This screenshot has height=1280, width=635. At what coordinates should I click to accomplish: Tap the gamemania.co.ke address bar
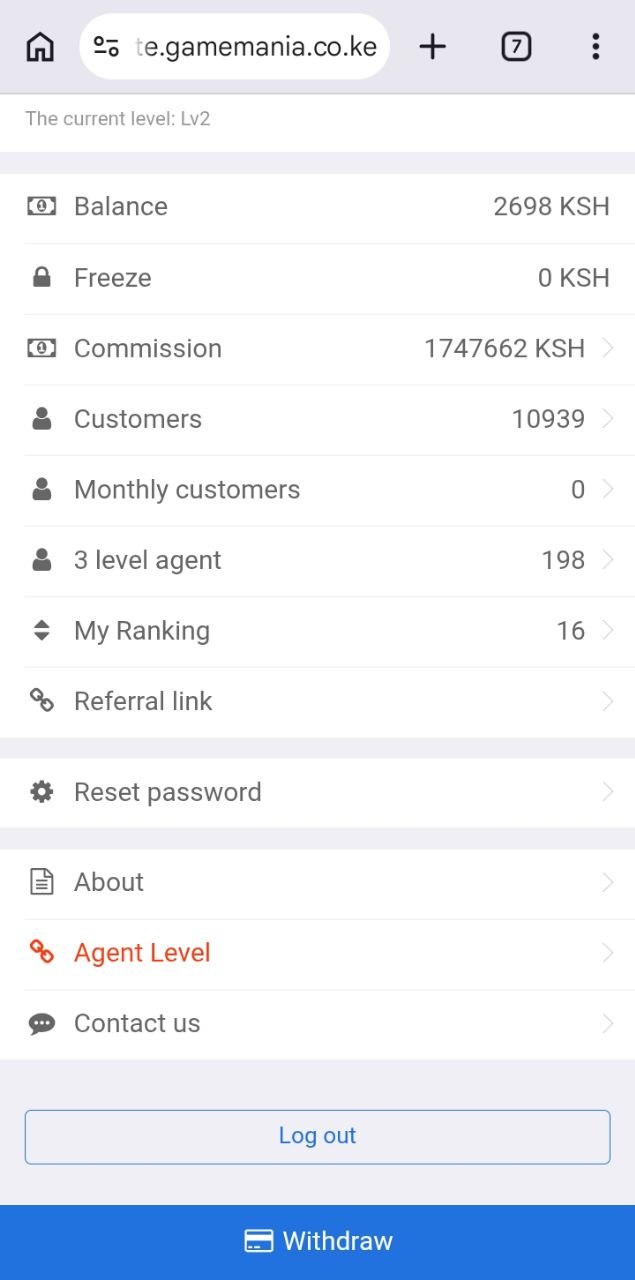tap(234, 46)
